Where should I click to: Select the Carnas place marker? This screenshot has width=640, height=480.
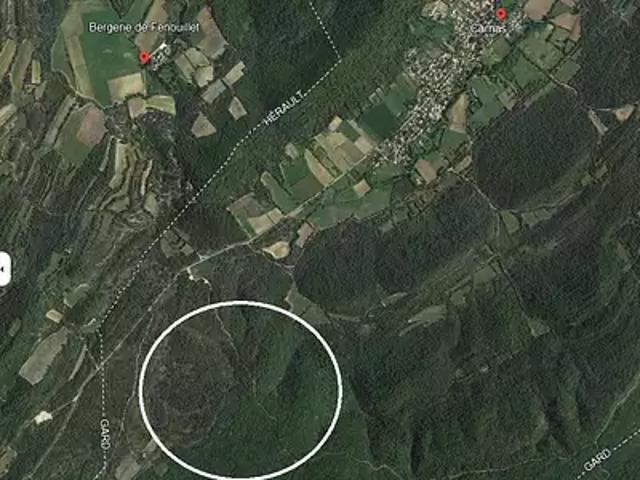click(500, 15)
